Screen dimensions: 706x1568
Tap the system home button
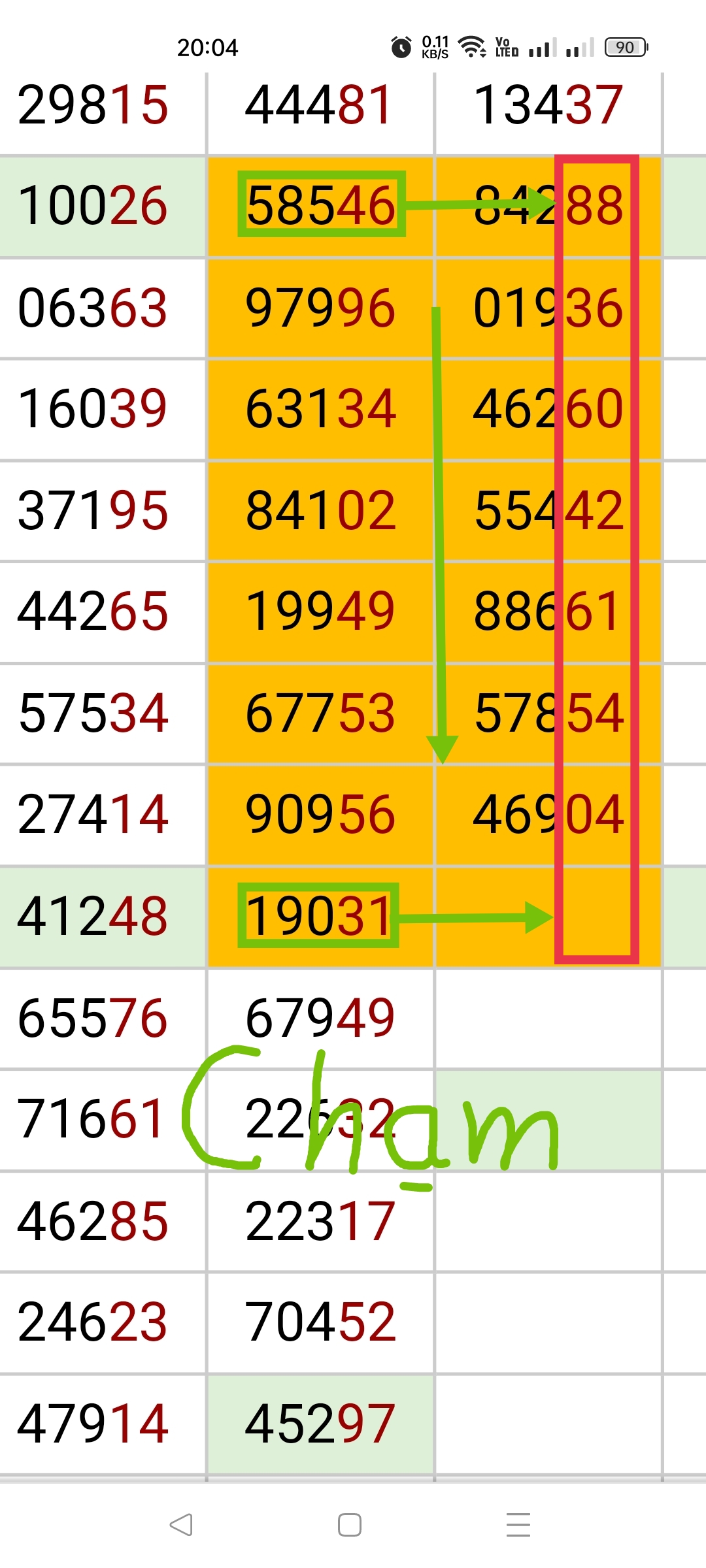[x=350, y=1524]
